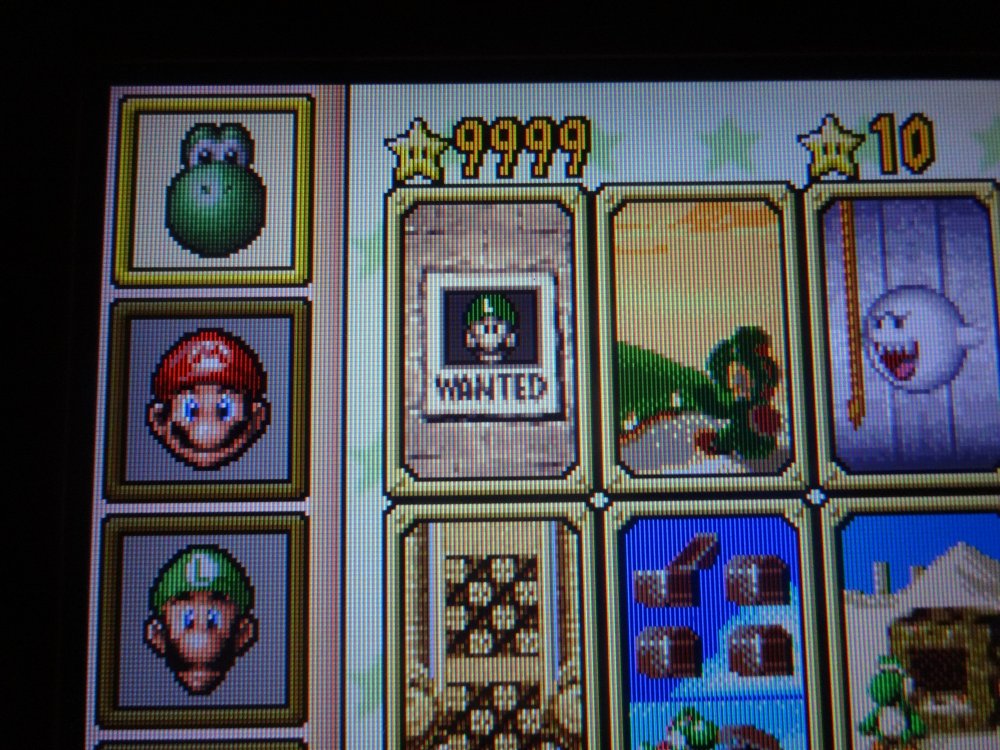Select the Yoshi character tab

212,190
